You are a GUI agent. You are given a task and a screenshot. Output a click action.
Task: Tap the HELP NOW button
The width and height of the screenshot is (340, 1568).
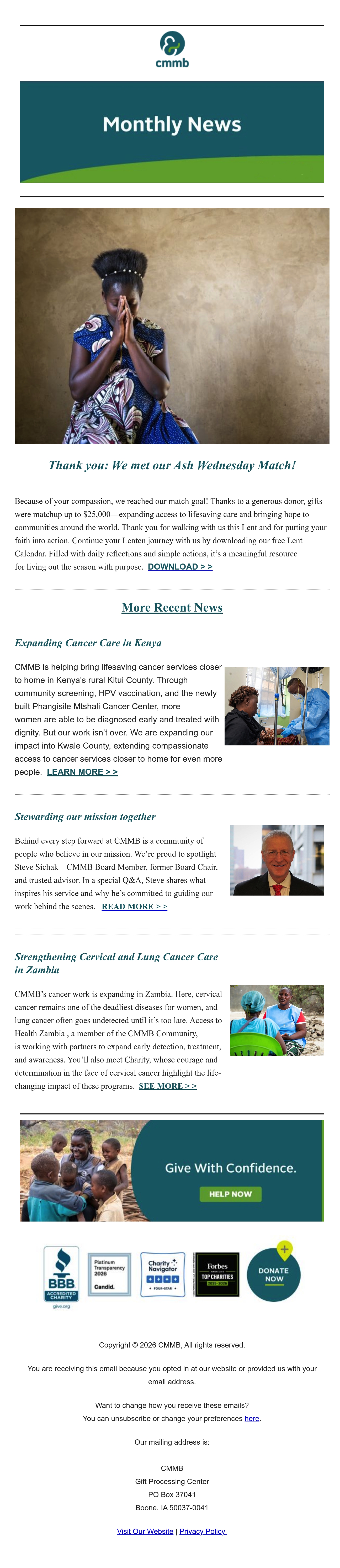point(231,1194)
